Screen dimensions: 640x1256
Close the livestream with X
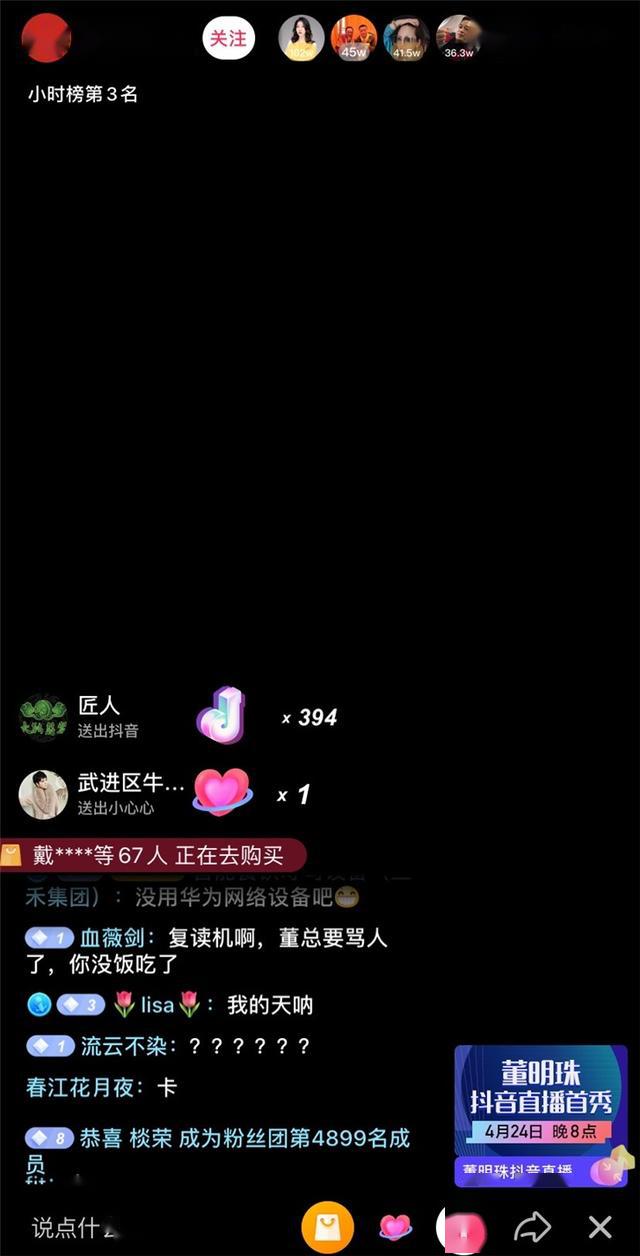point(600,1226)
